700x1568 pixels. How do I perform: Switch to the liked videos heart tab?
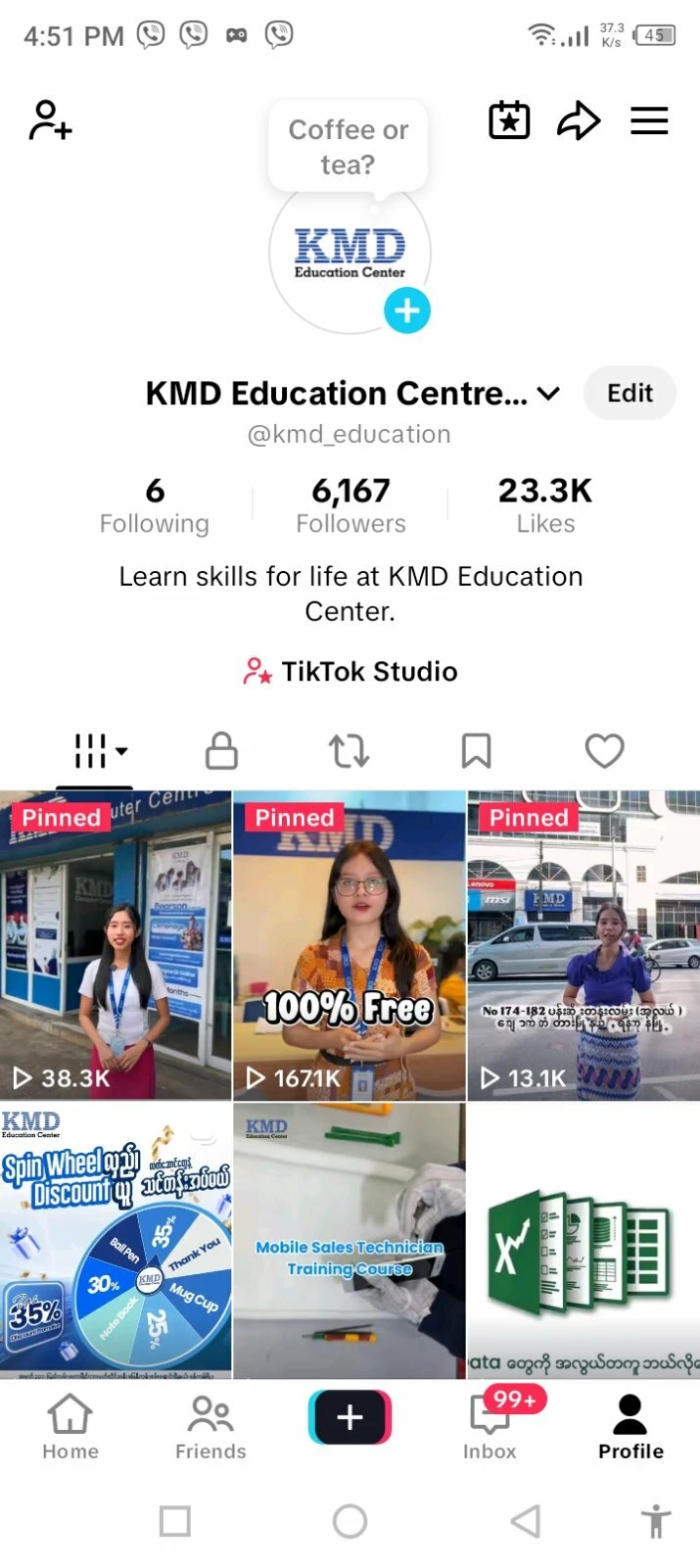click(x=604, y=751)
